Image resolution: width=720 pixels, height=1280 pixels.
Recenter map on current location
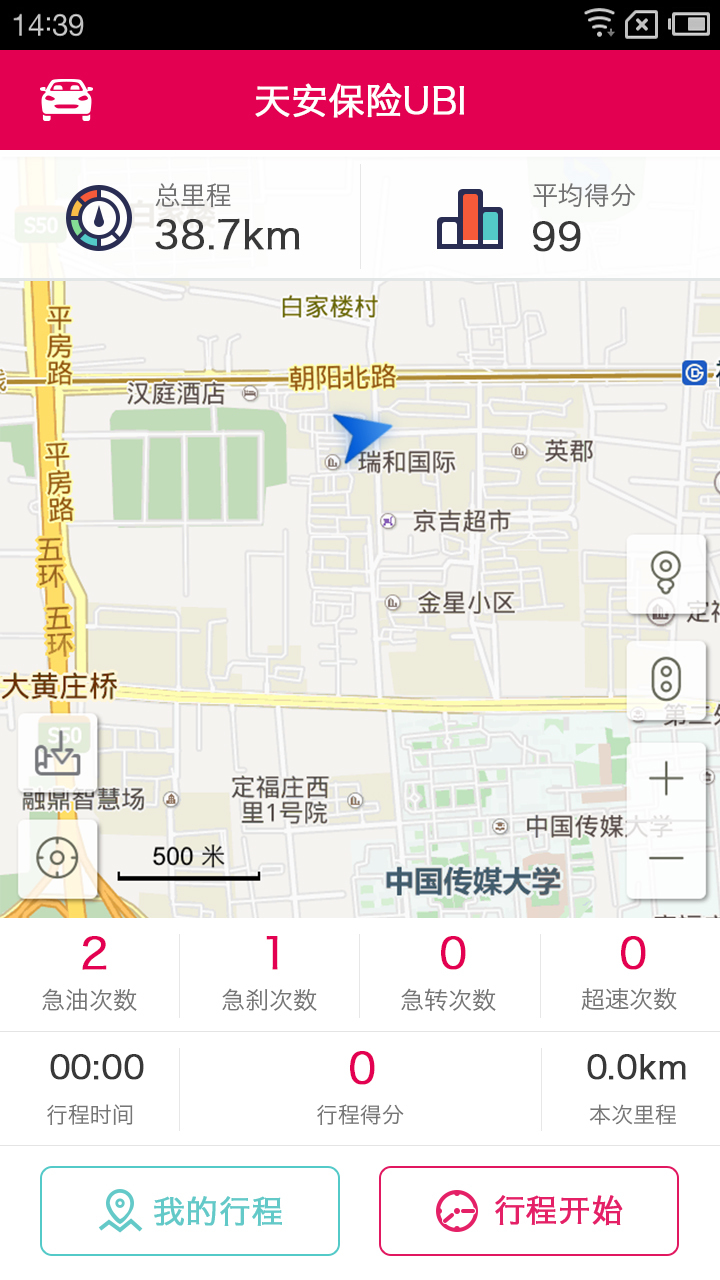coord(57,858)
